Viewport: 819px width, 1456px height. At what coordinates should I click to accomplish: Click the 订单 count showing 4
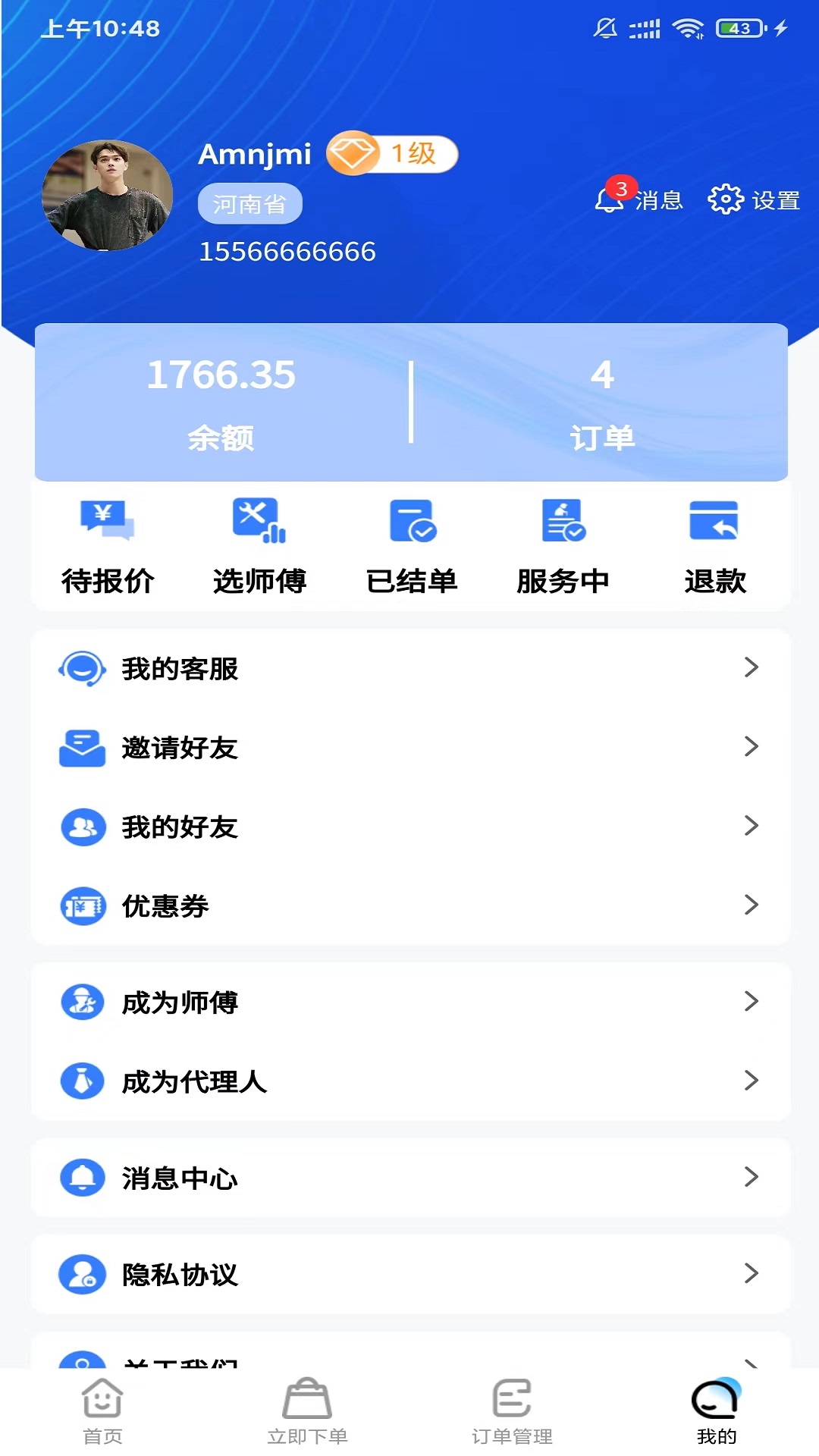[603, 375]
